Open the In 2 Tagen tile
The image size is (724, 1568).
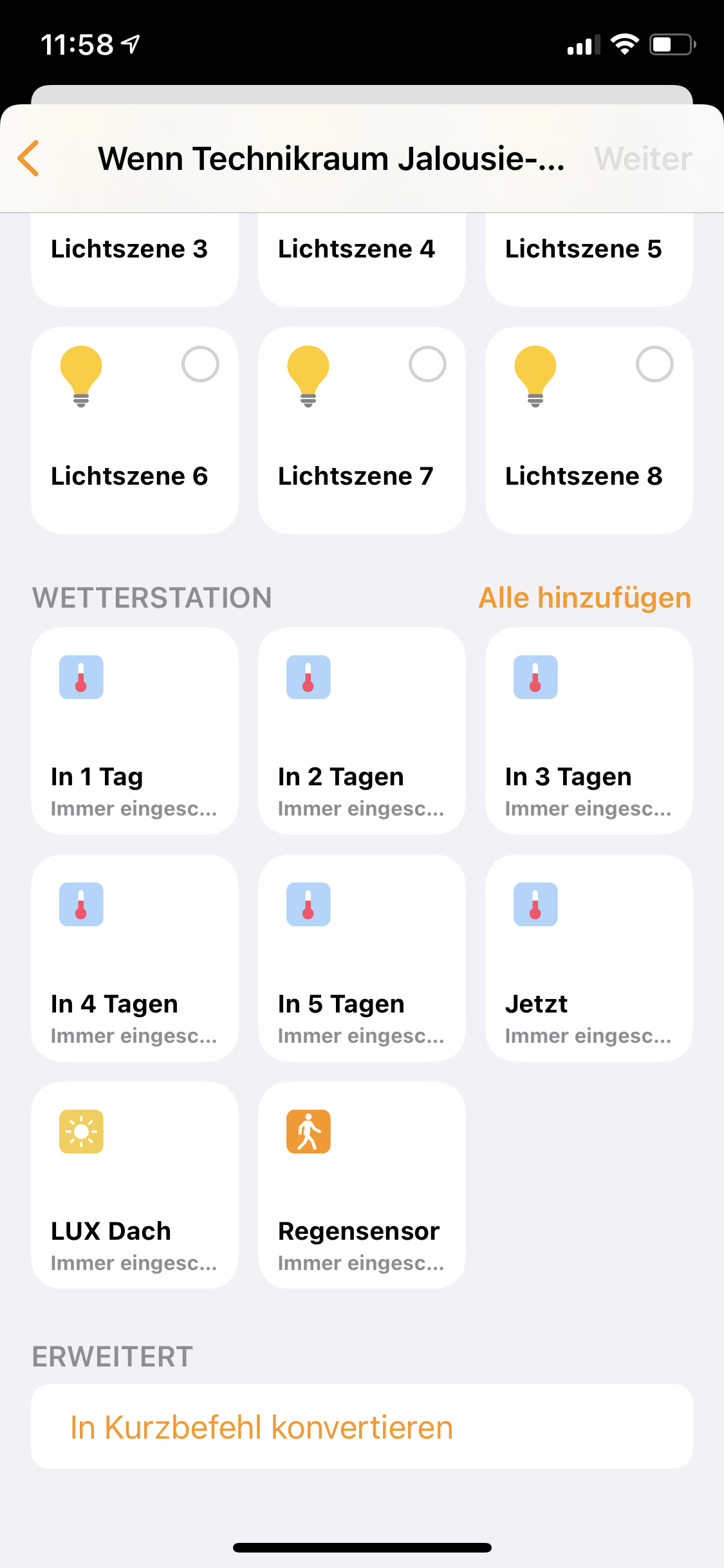(362, 731)
